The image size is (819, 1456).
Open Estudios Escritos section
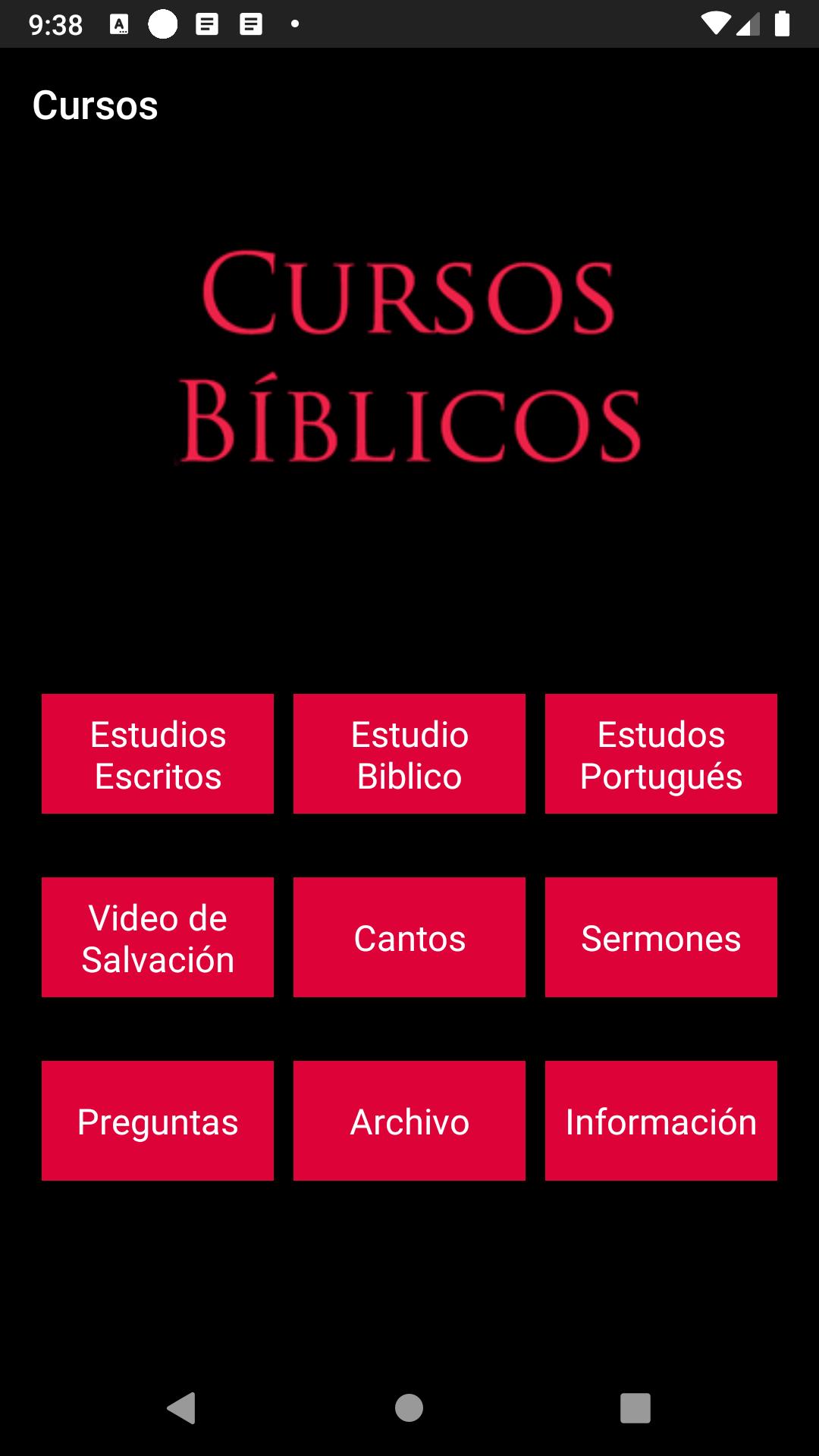[x=158, y=754]
